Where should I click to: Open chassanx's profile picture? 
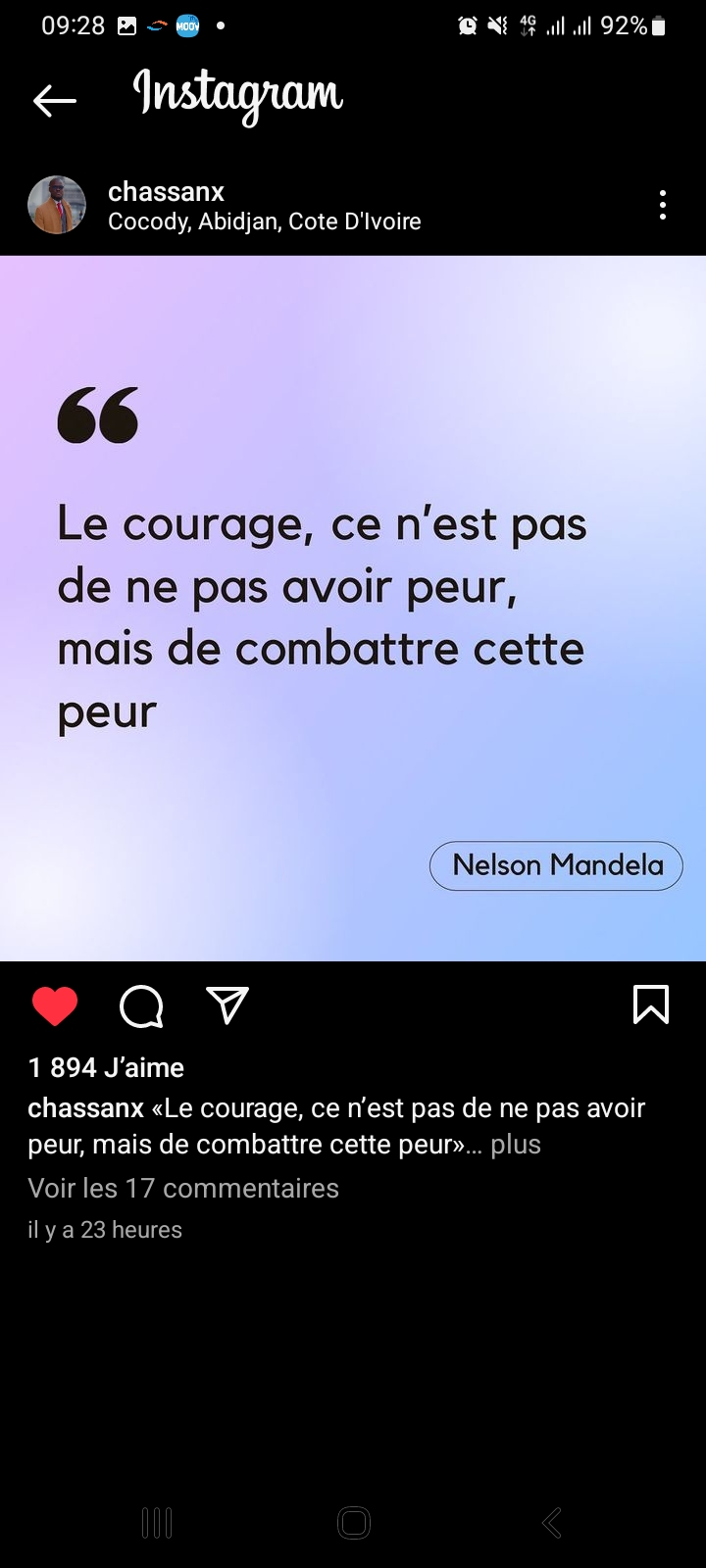click(57, 205)
